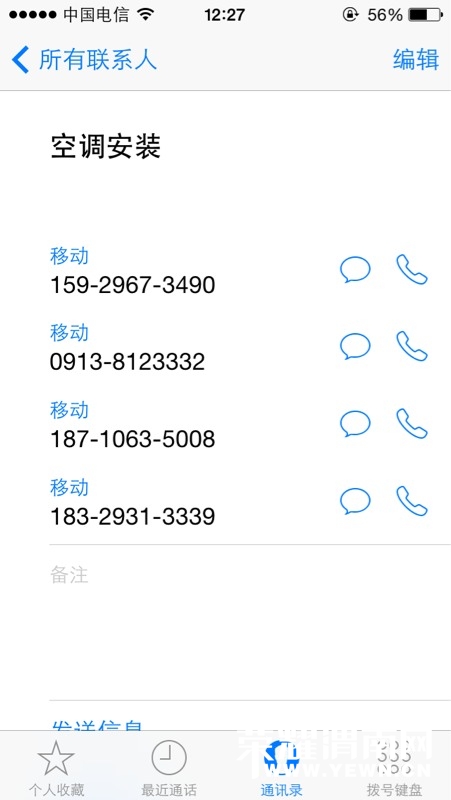Send a message to 0913-8123332
Screen dimensions: 451x800
click(355, 346)
